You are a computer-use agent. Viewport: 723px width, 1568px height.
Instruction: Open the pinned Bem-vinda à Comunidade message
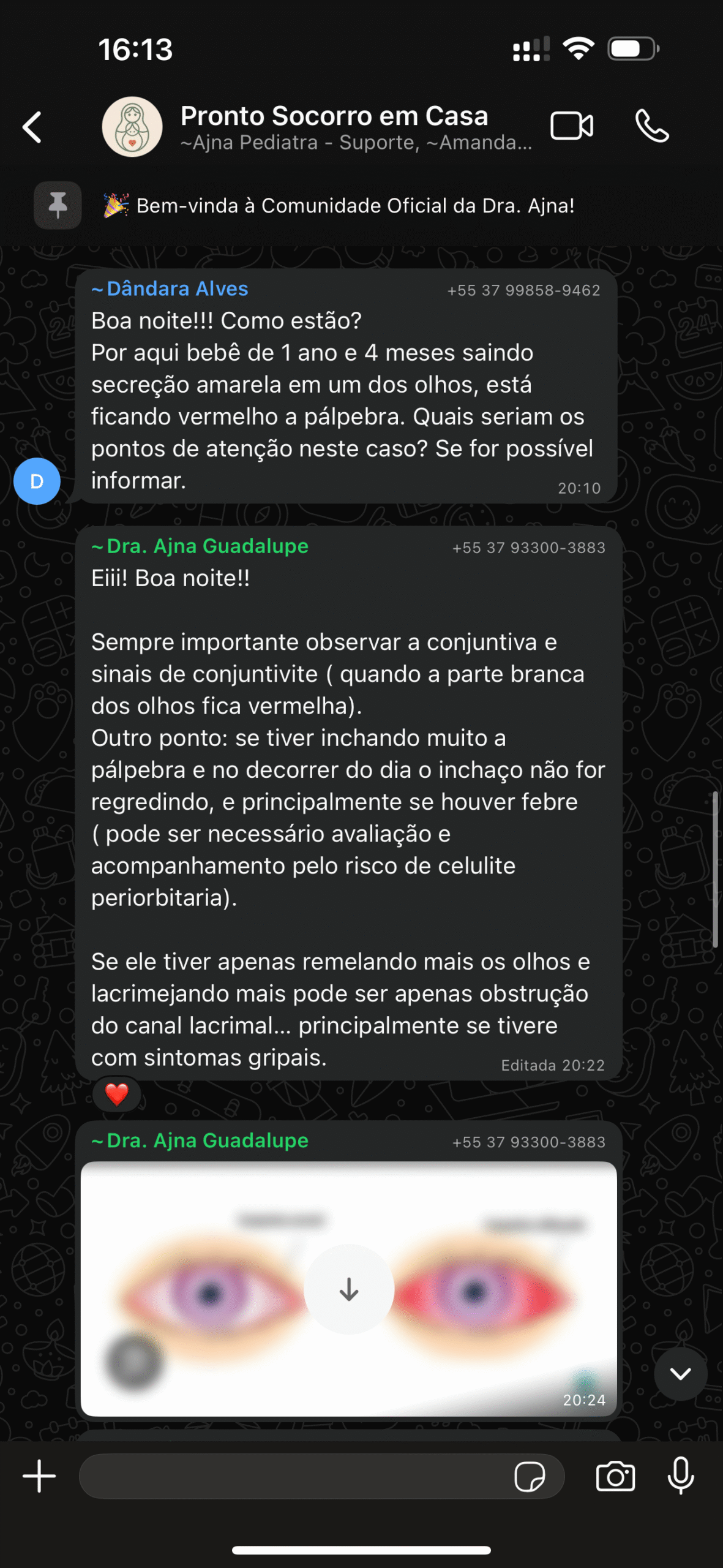click(355, 206)
